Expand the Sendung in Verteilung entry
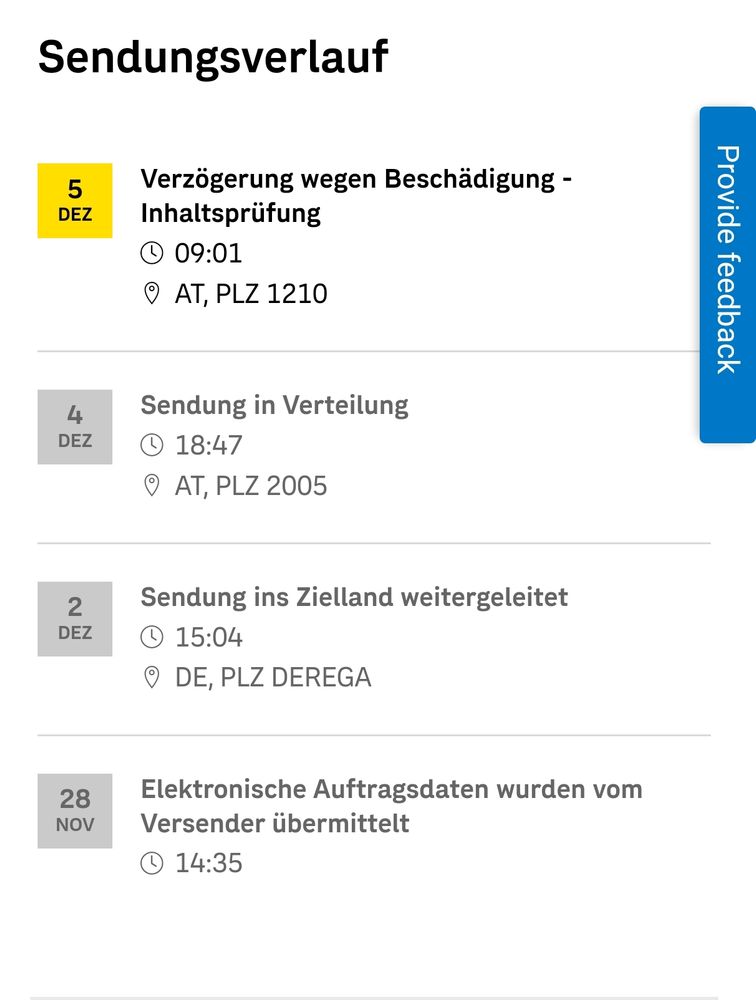 click(274, 405)
